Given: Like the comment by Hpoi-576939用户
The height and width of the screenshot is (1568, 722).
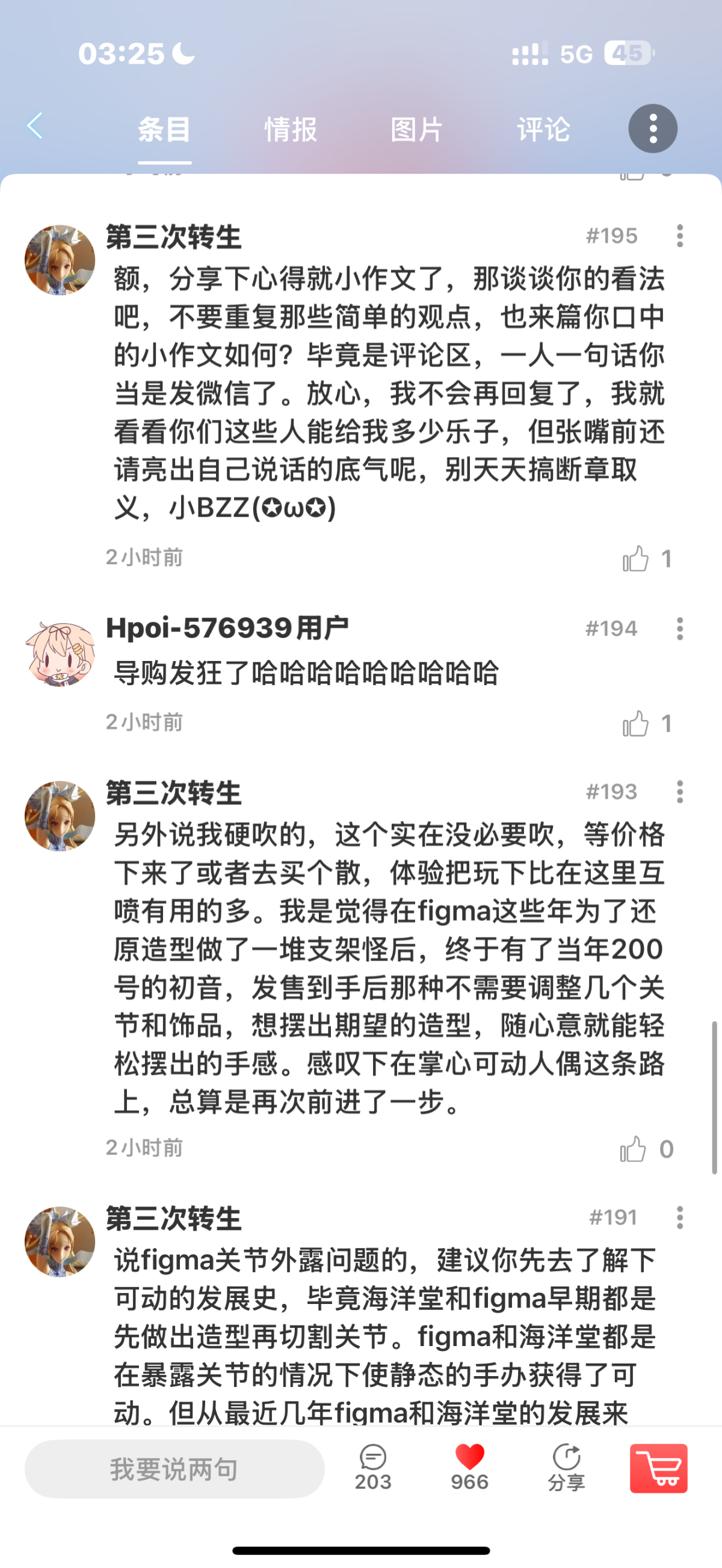Looking at the screenshot, I should click(635, 723).
